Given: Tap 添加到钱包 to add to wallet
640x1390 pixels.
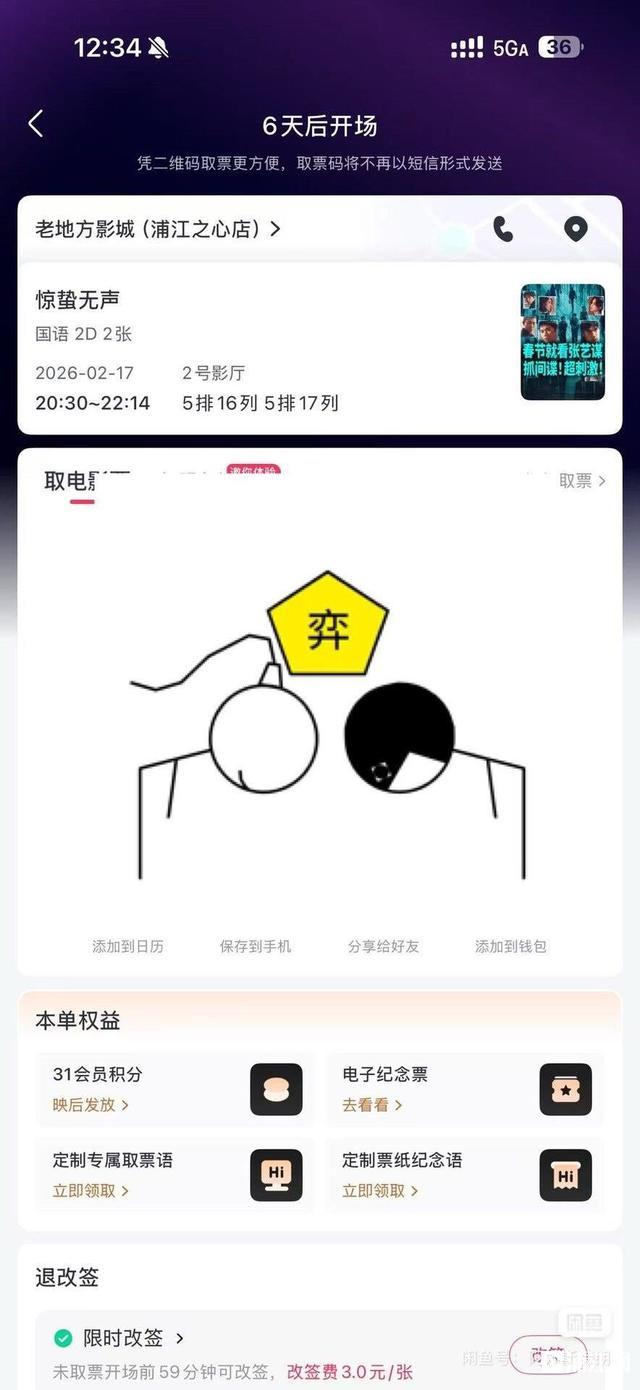Looking at the screenshot, I should tap(511, 946).
